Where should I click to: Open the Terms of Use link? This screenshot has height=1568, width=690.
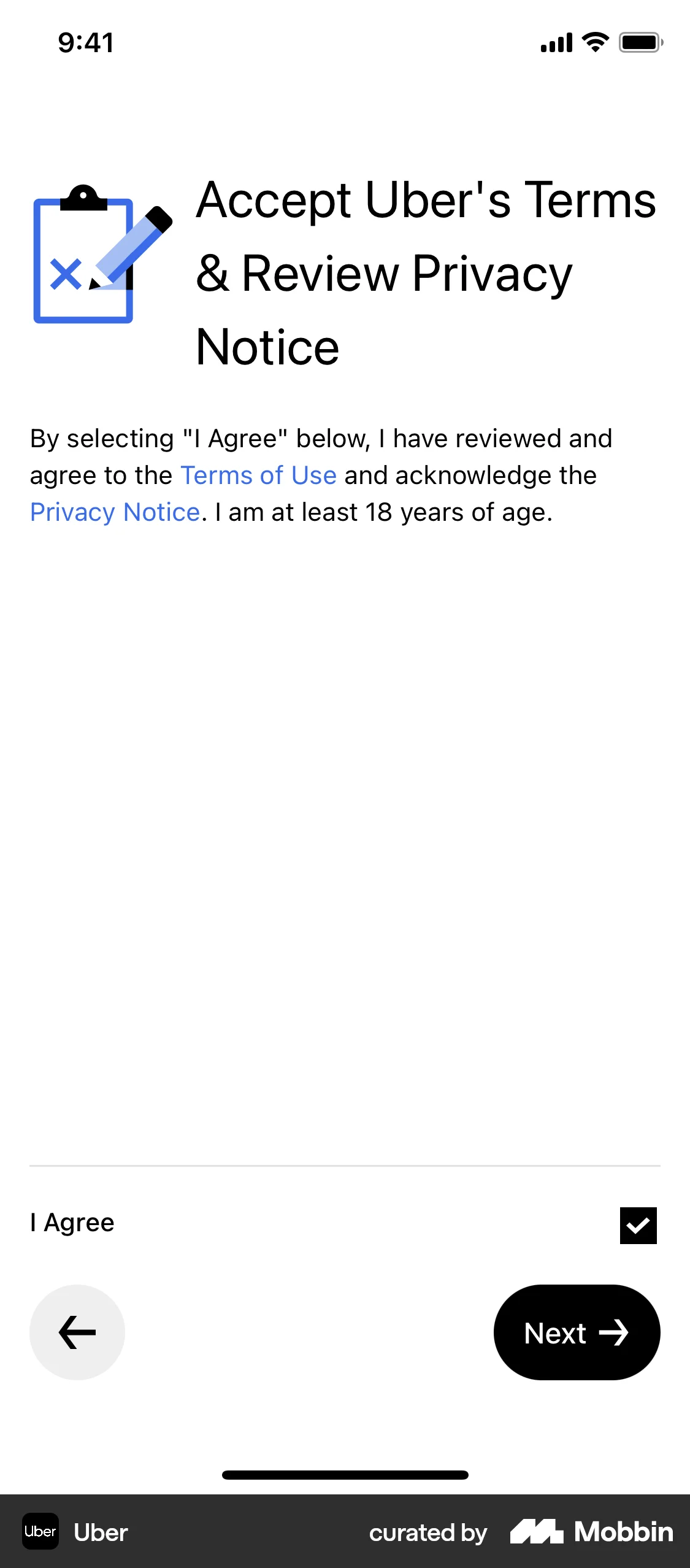pyautogui.click(x=258, y=475)
